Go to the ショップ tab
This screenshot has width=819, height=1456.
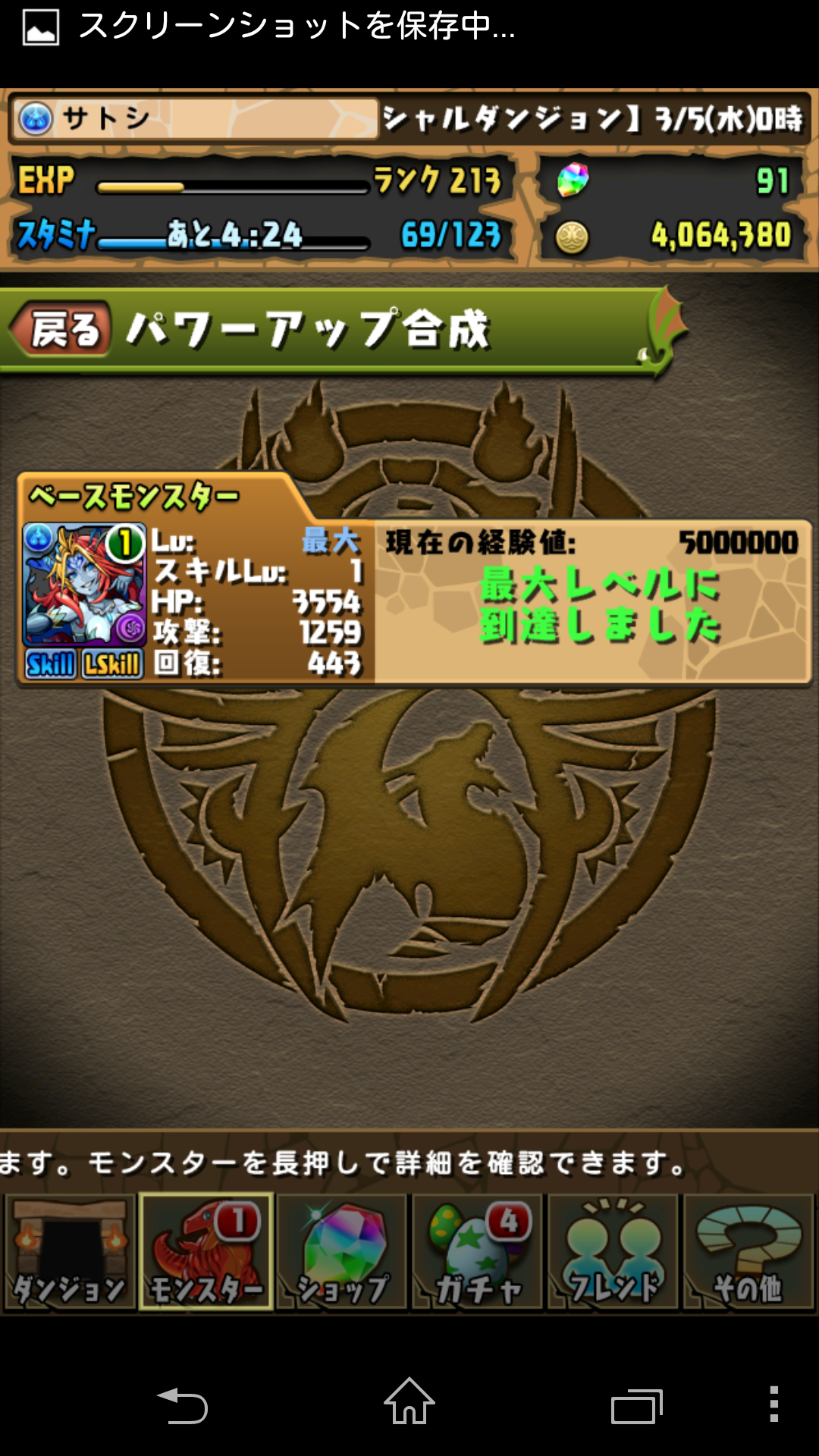click(x=342, y=1253)
